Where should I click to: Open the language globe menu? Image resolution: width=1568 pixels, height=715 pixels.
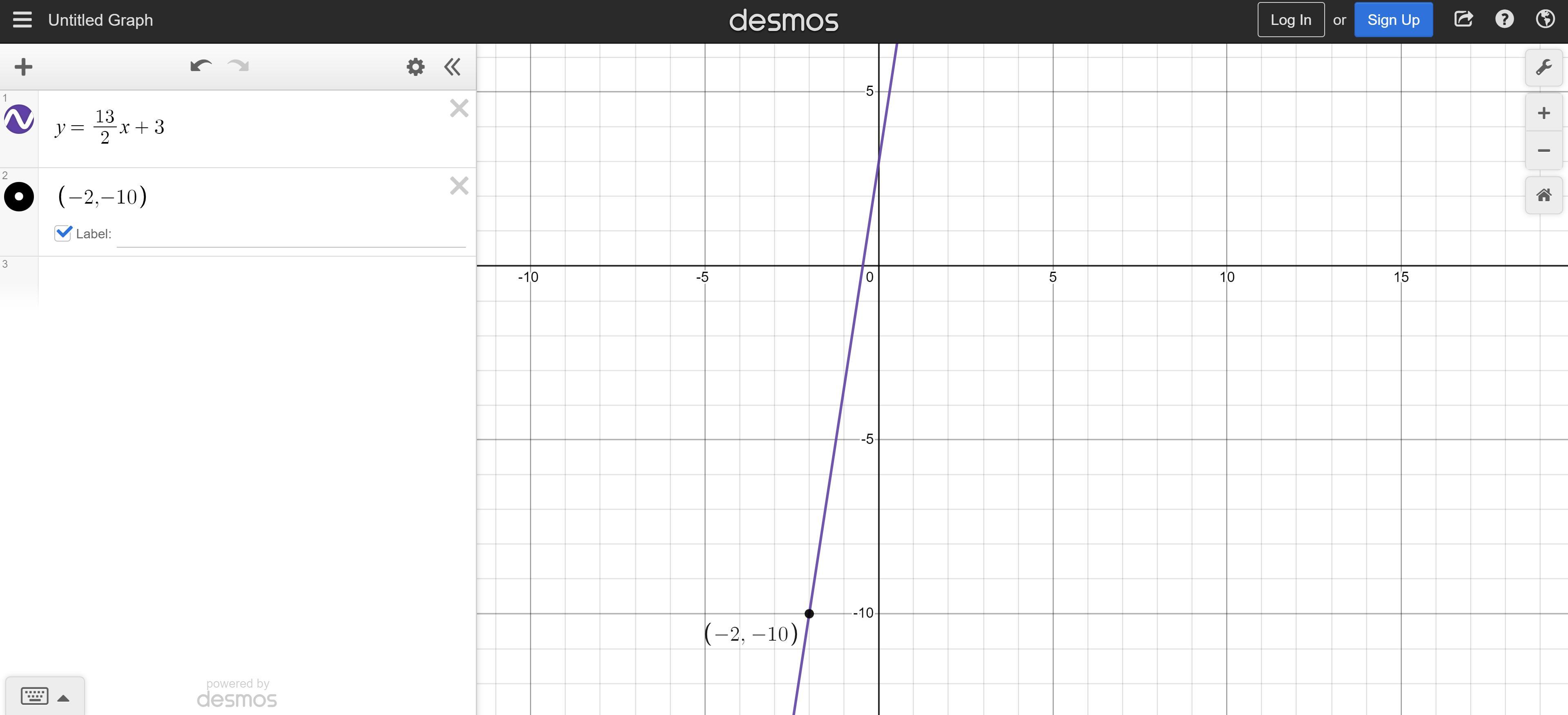1545,20
